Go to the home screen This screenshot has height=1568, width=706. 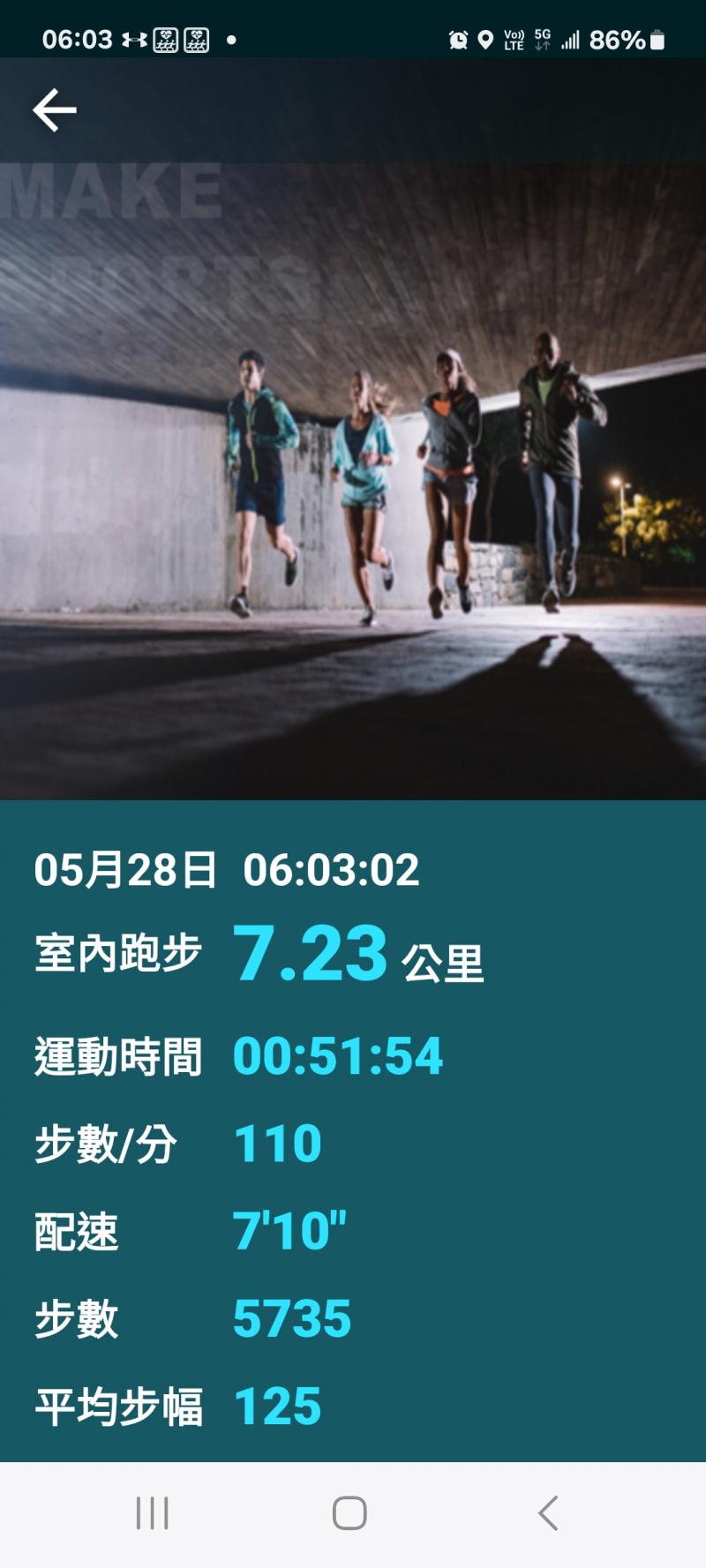click(x=349, y=1512)
